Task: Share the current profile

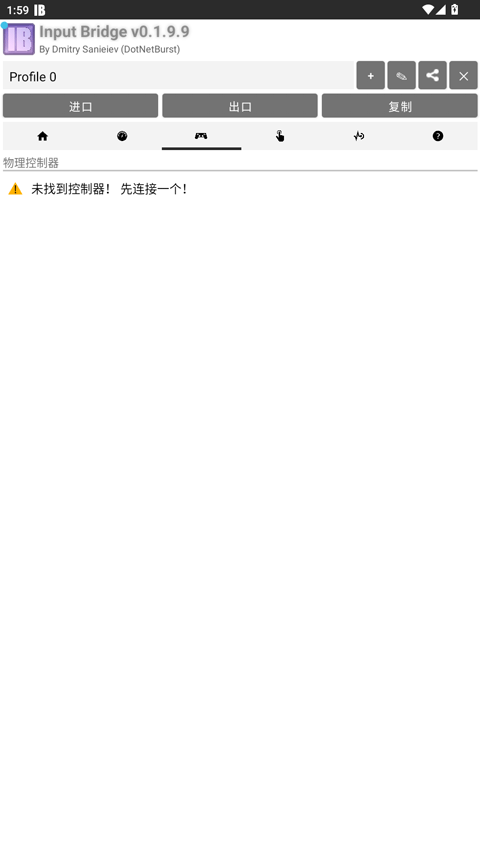Action: coord(433,76)
